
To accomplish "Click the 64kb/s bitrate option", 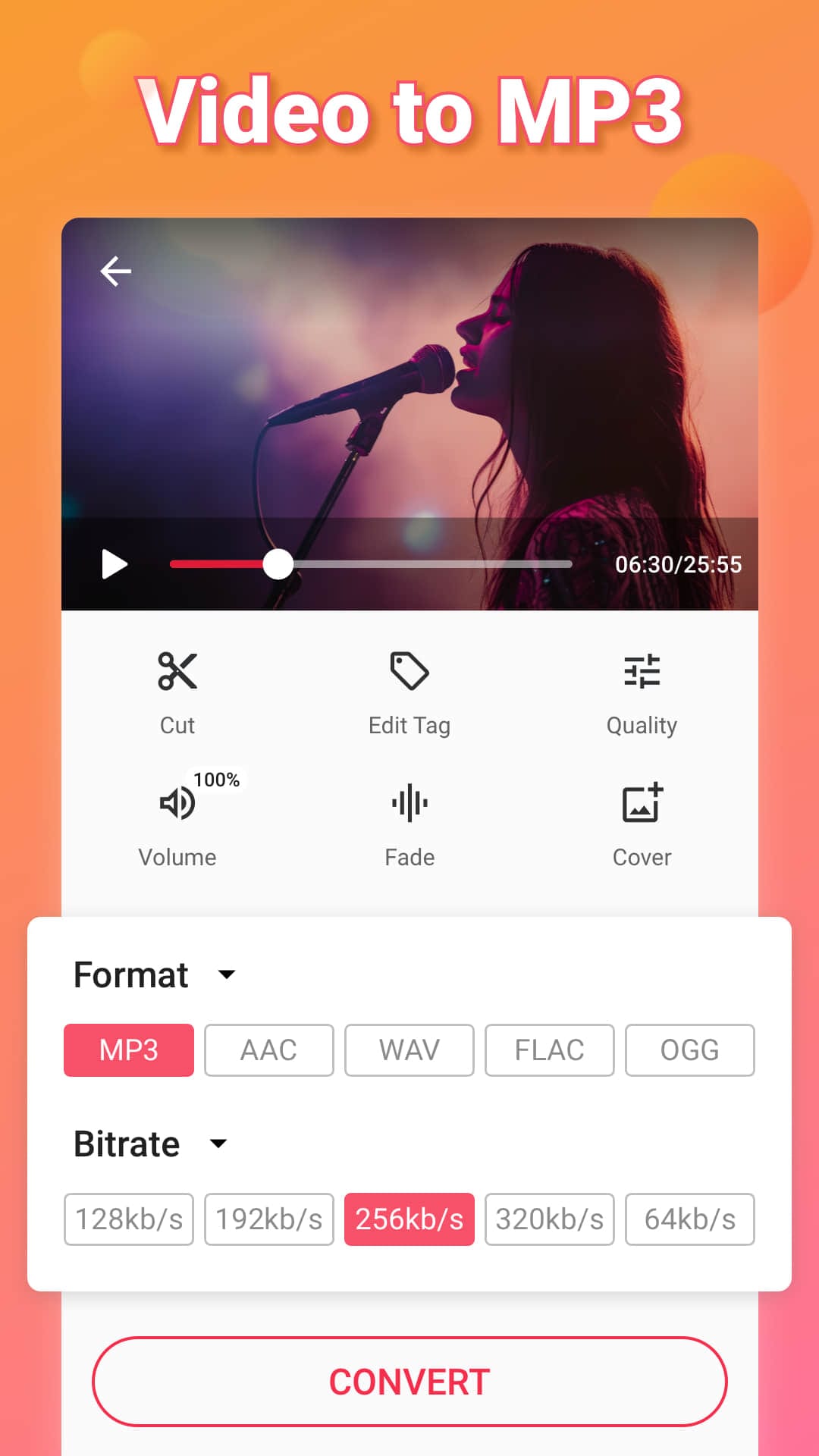I will click(x=689, y=1219).
